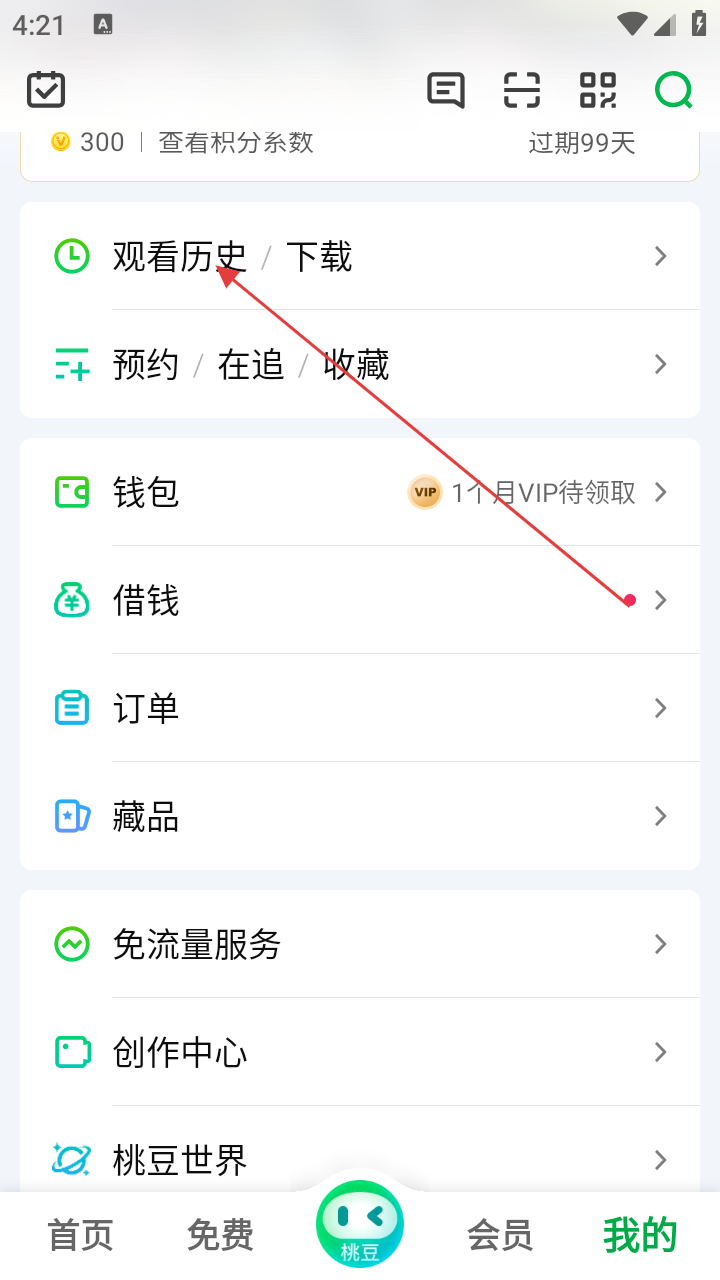Viewport: 720px width, 1280px height.
Task: View points details (查看积分条数)
Action: [x=236, y=143]
